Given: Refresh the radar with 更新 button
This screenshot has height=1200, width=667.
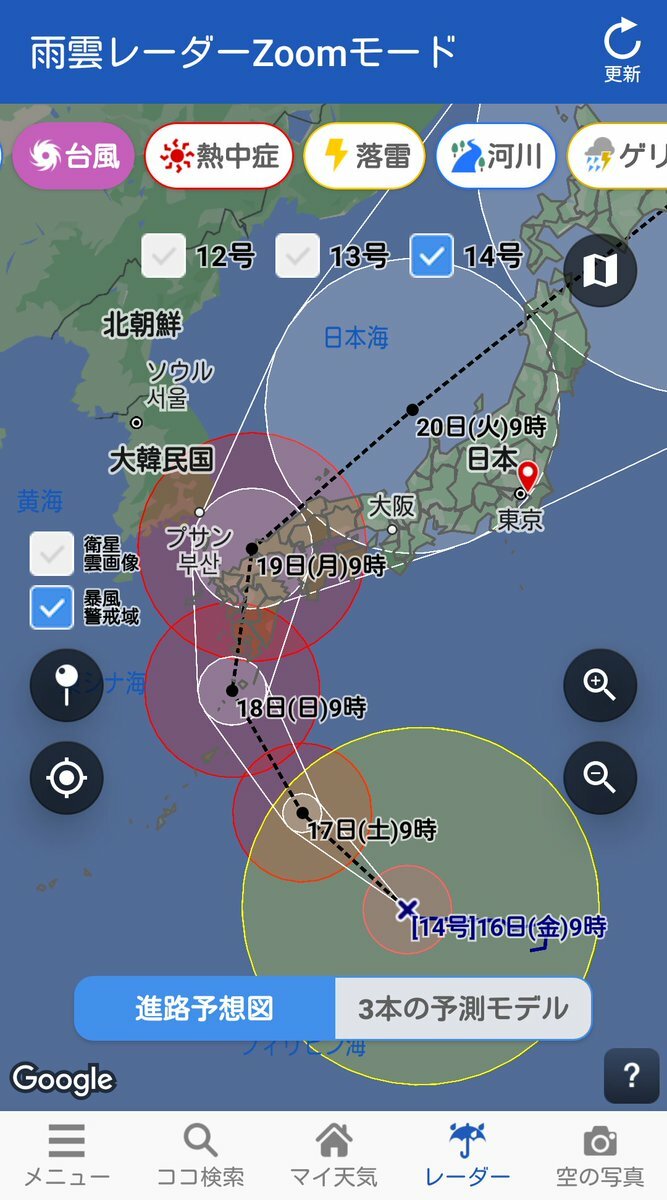Looking at the screenshot, I should coord(622,52).
